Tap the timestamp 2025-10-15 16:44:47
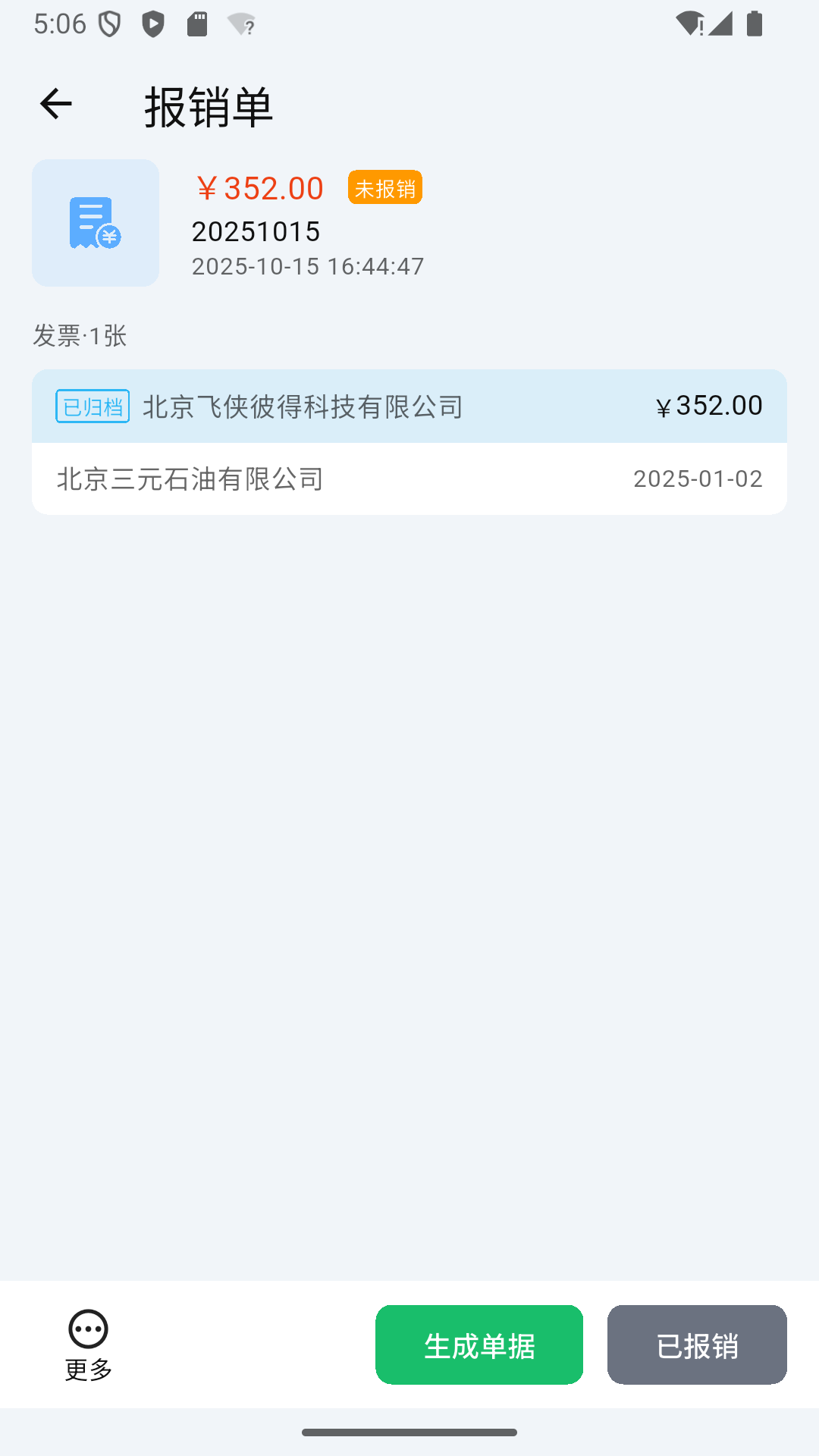The width and height of the screenshot is (819, 1456). coord(308,266)
